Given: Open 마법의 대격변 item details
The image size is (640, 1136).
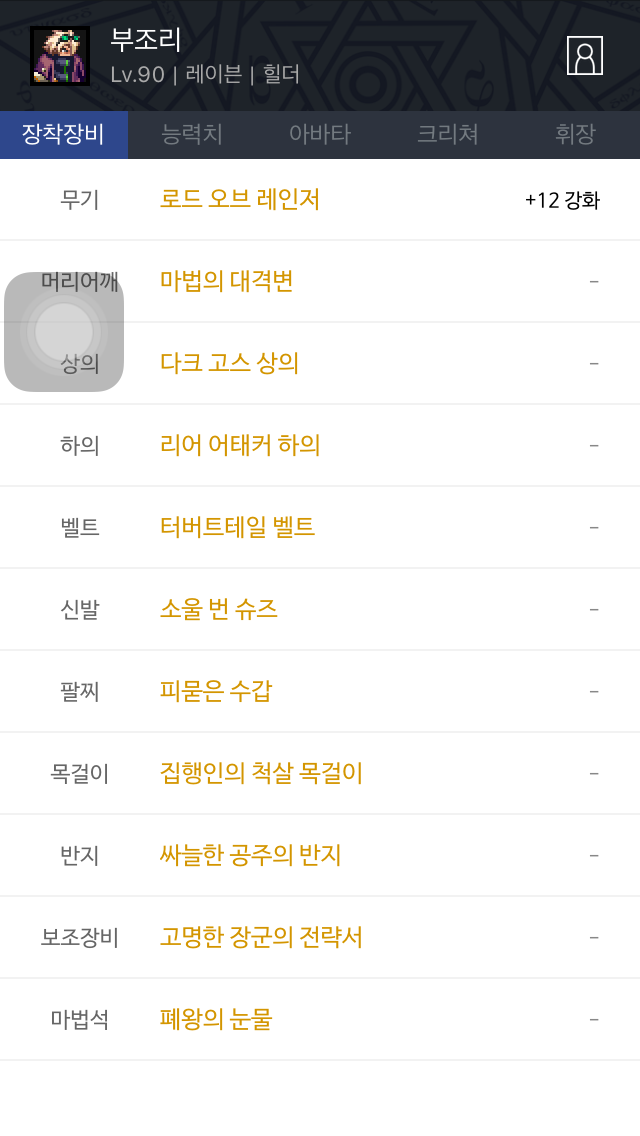Looking at the screenshot, I should pos(227,281).
